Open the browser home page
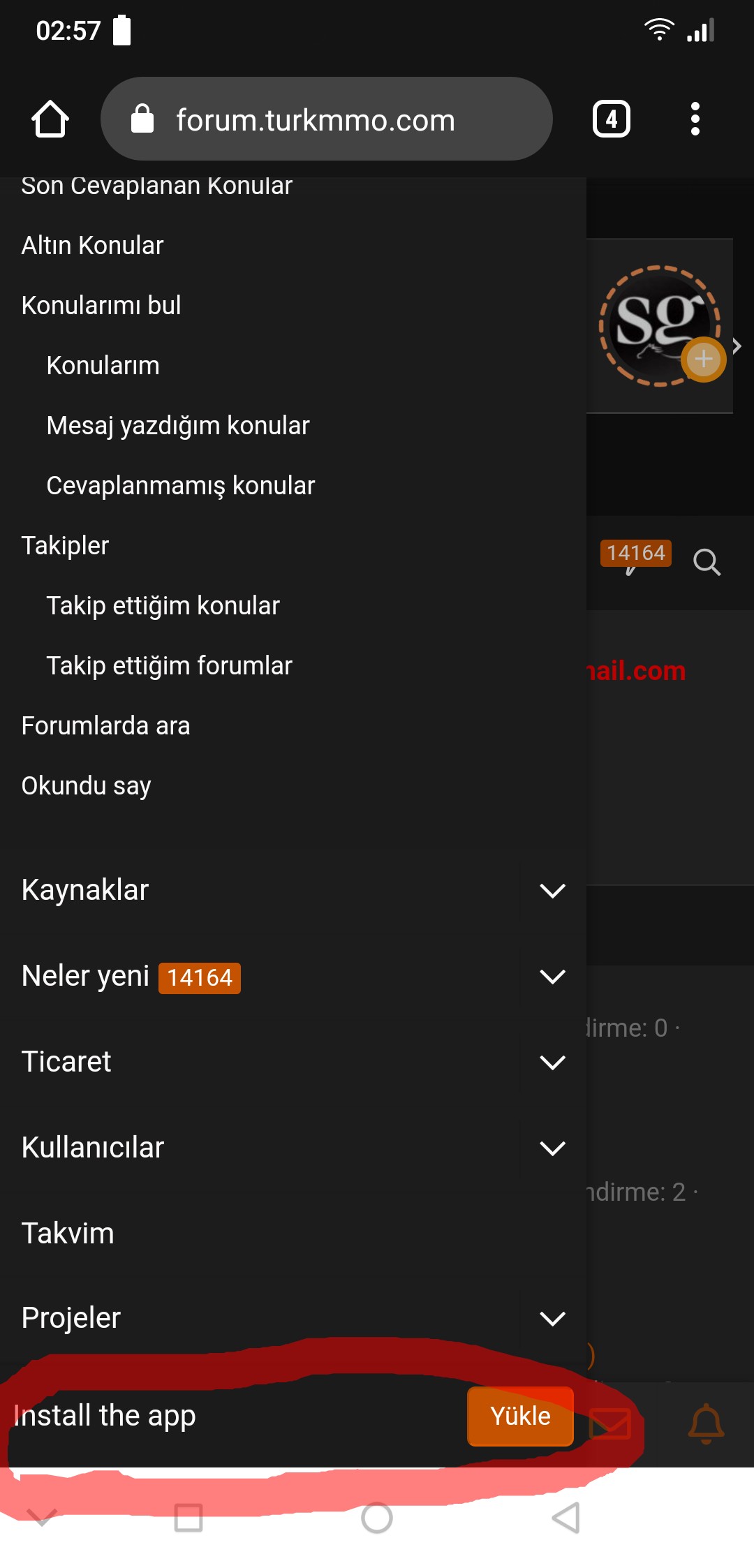 [50, 119]
